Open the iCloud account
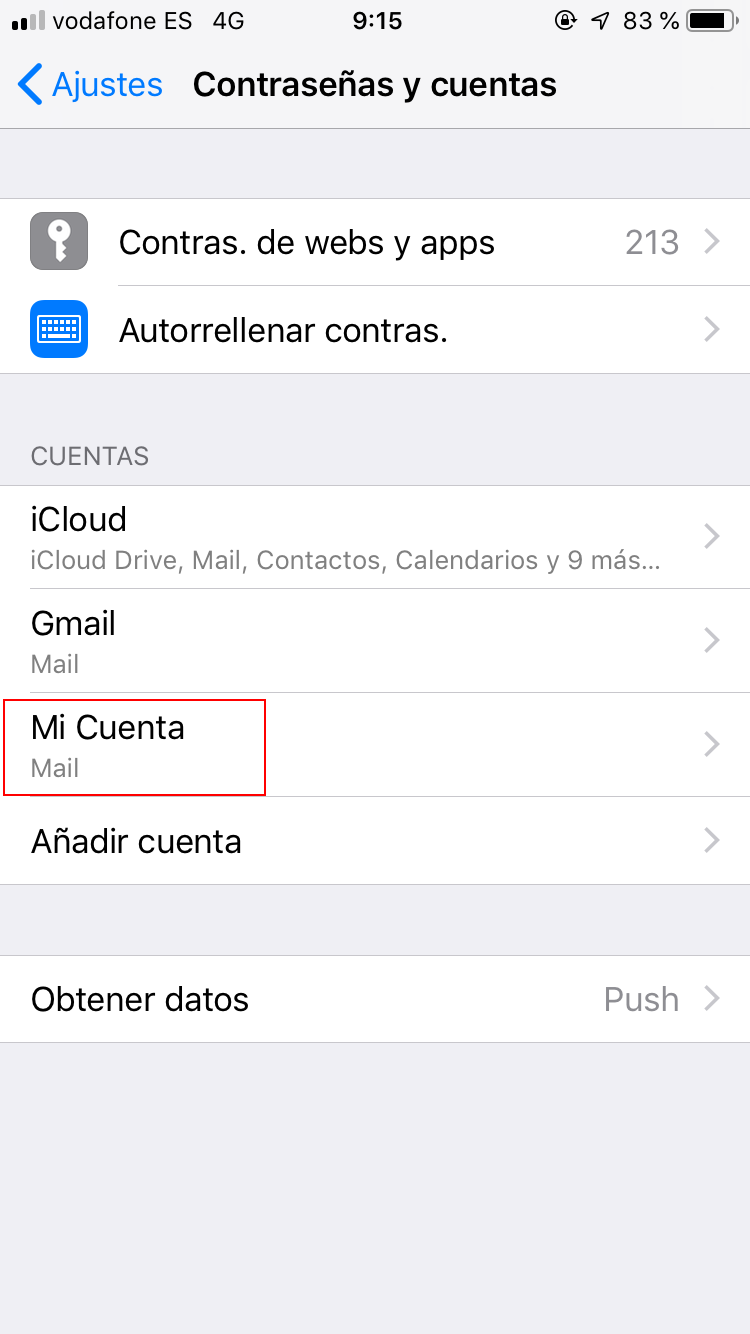750x1334 pixels. (375, 537)
